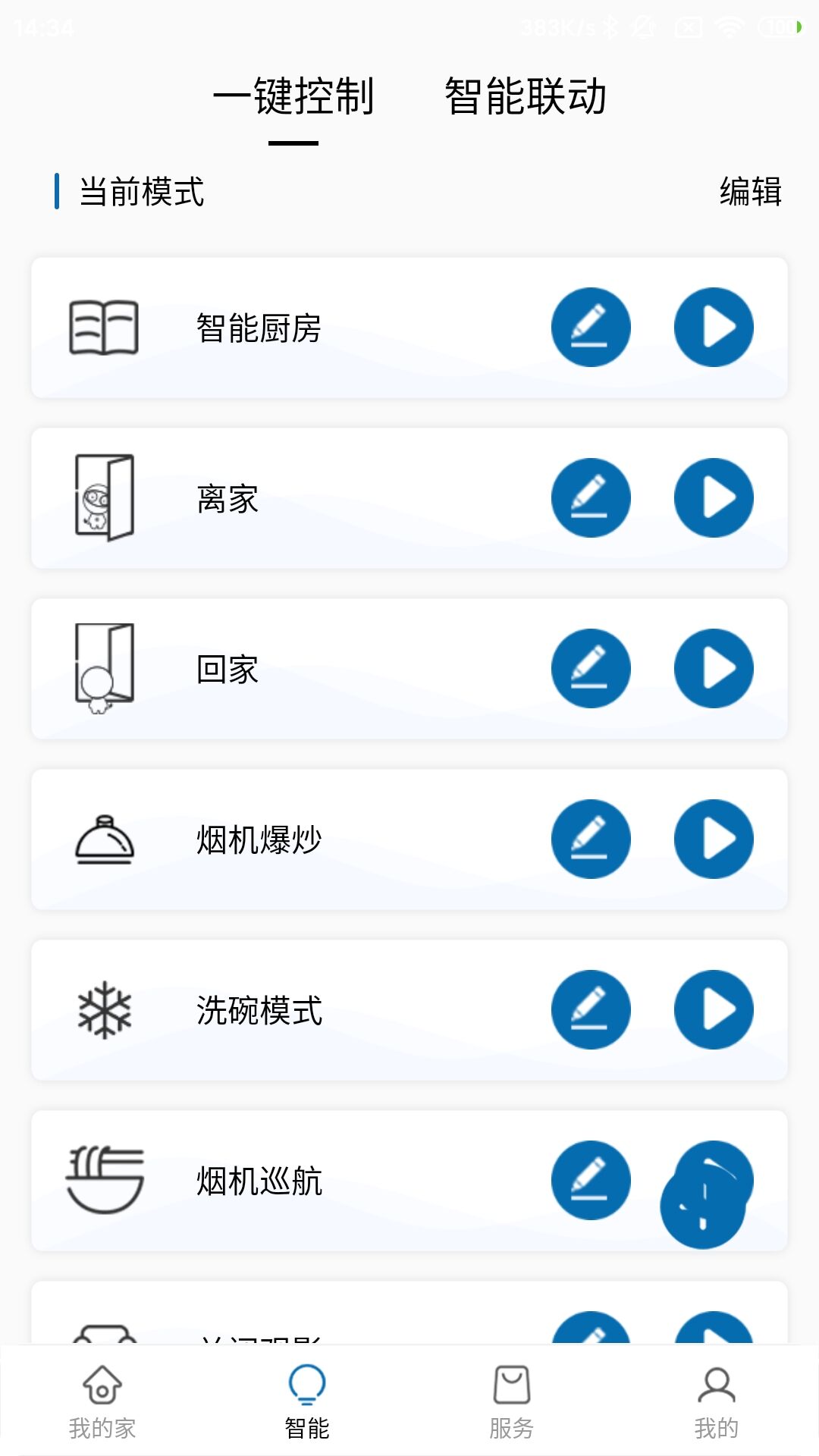Edit the 烟机爆炒 scene
This screenshot has height=1456, width=819.
click(591, 839)
